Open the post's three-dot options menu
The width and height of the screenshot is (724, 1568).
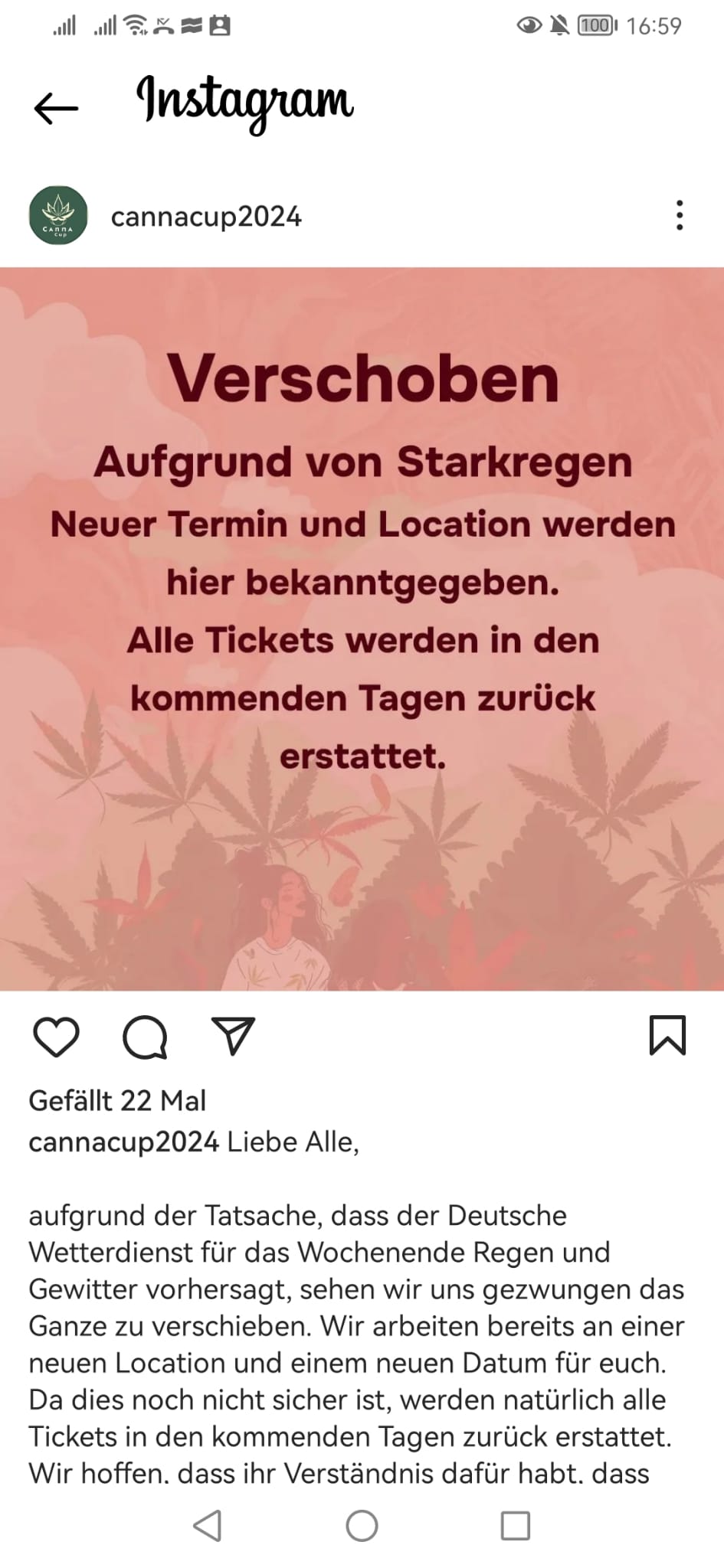[679, 216]
